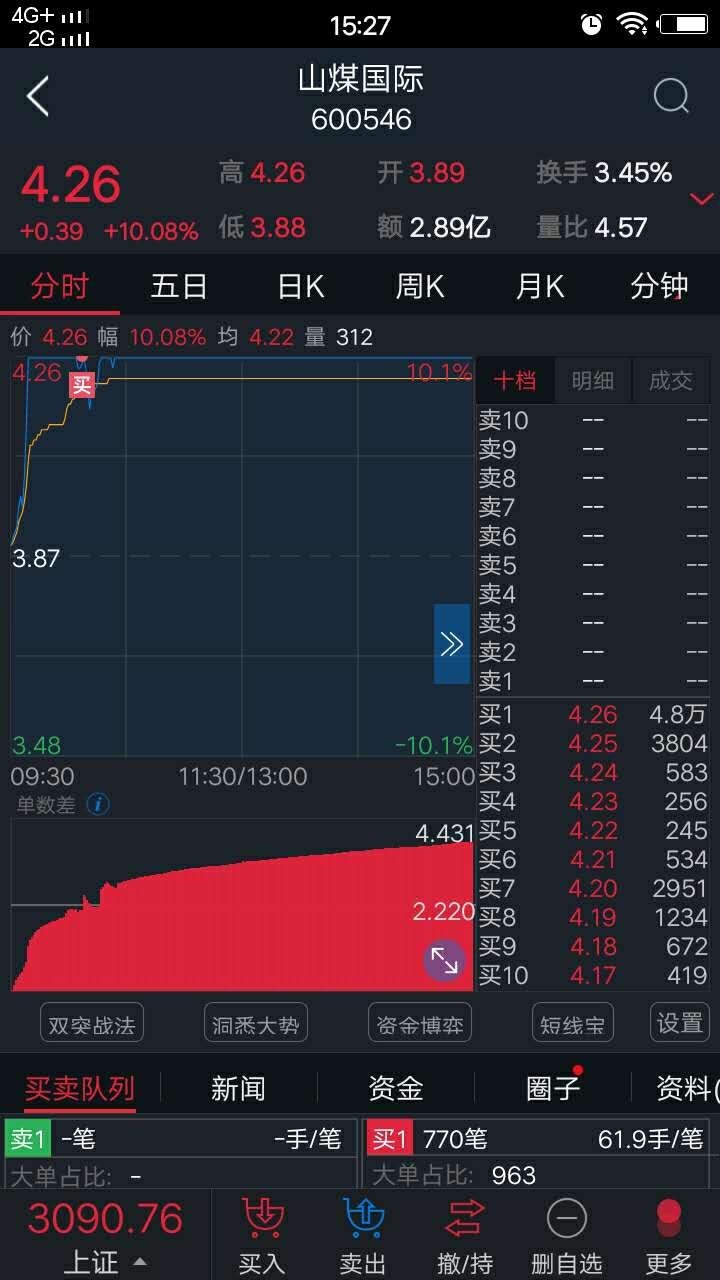Screen dimensions: 720x1280
Task: Tap 卖出 to sell this stock
Action: (x=363, y=1236)
